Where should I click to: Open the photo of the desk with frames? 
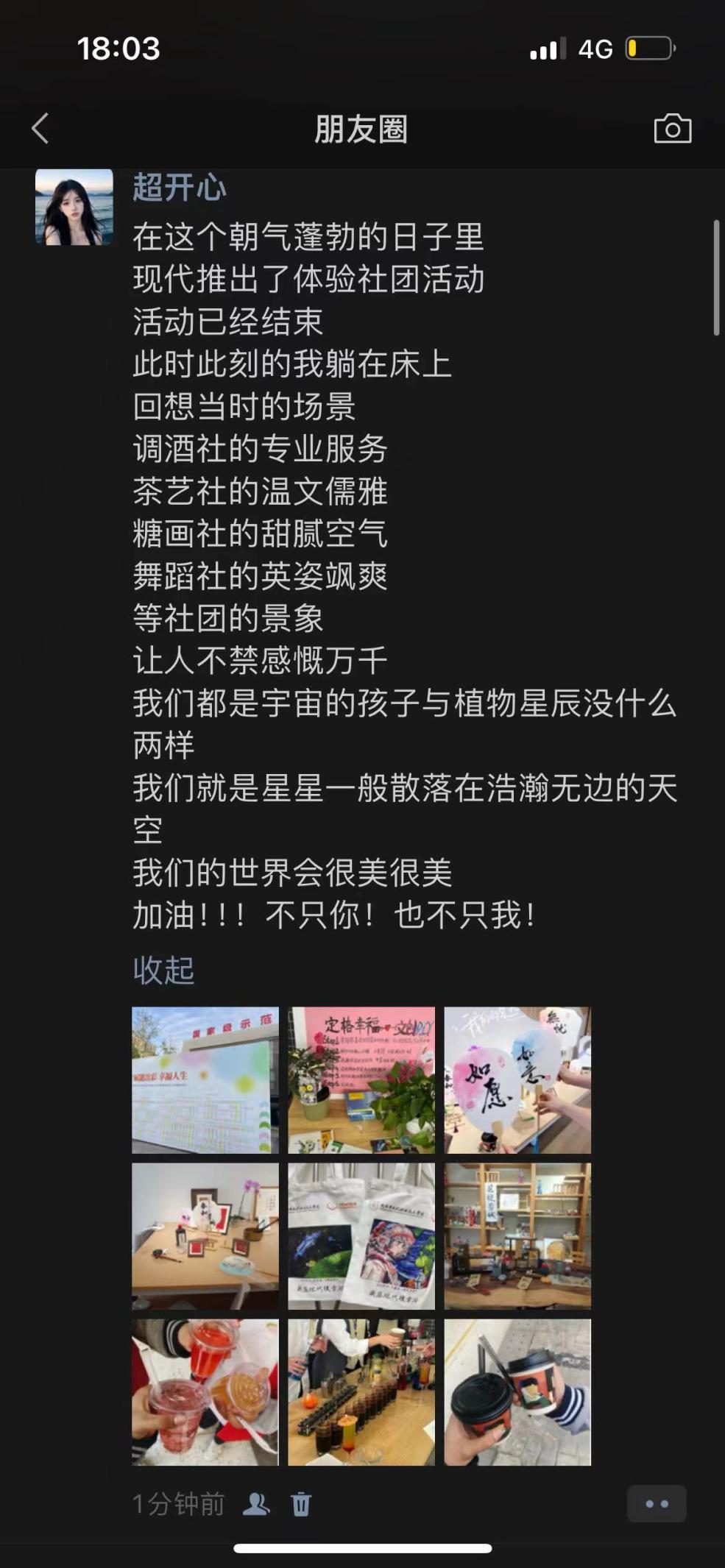(x=205, y=1236)
